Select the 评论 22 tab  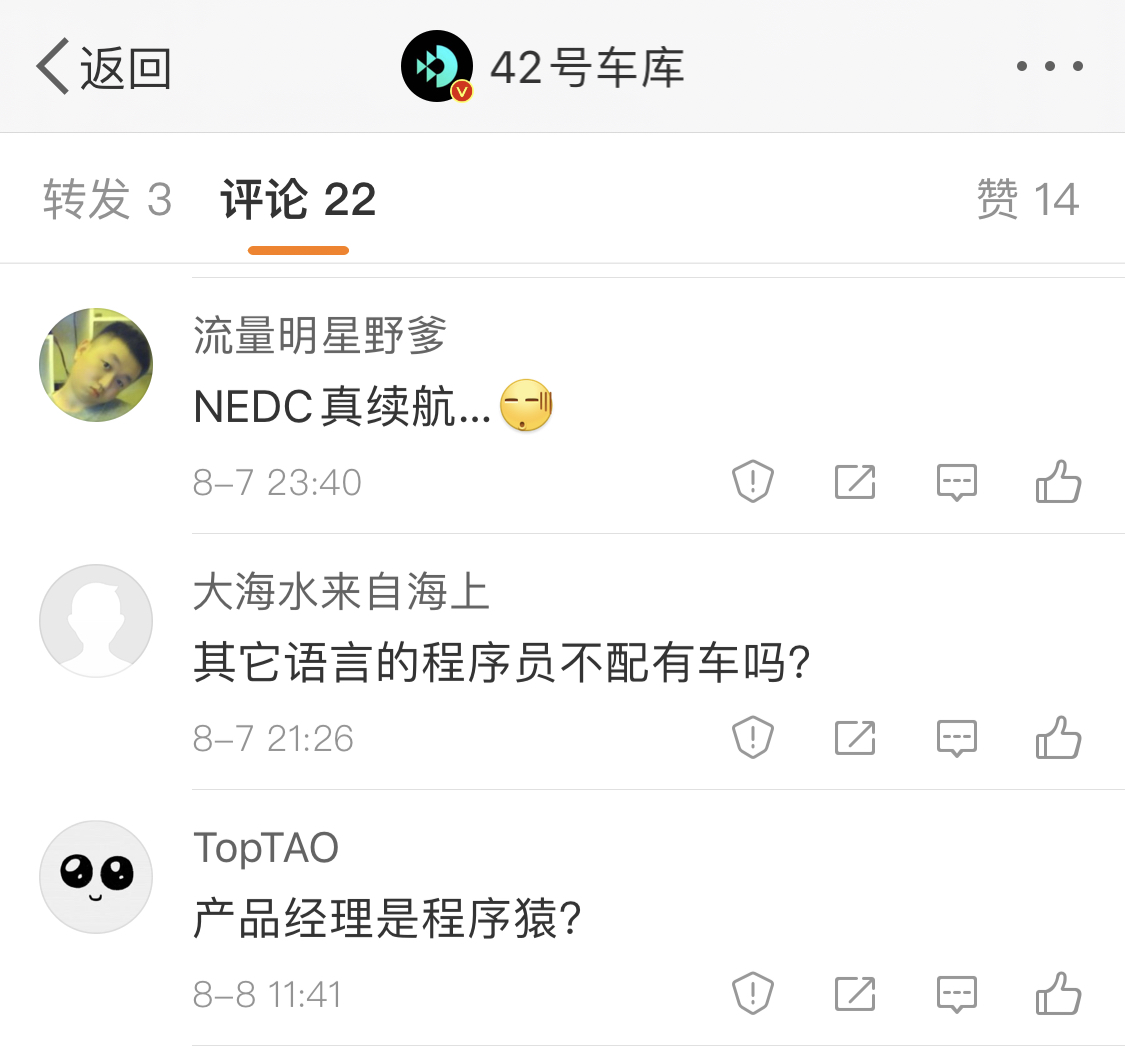click(298, 200)
